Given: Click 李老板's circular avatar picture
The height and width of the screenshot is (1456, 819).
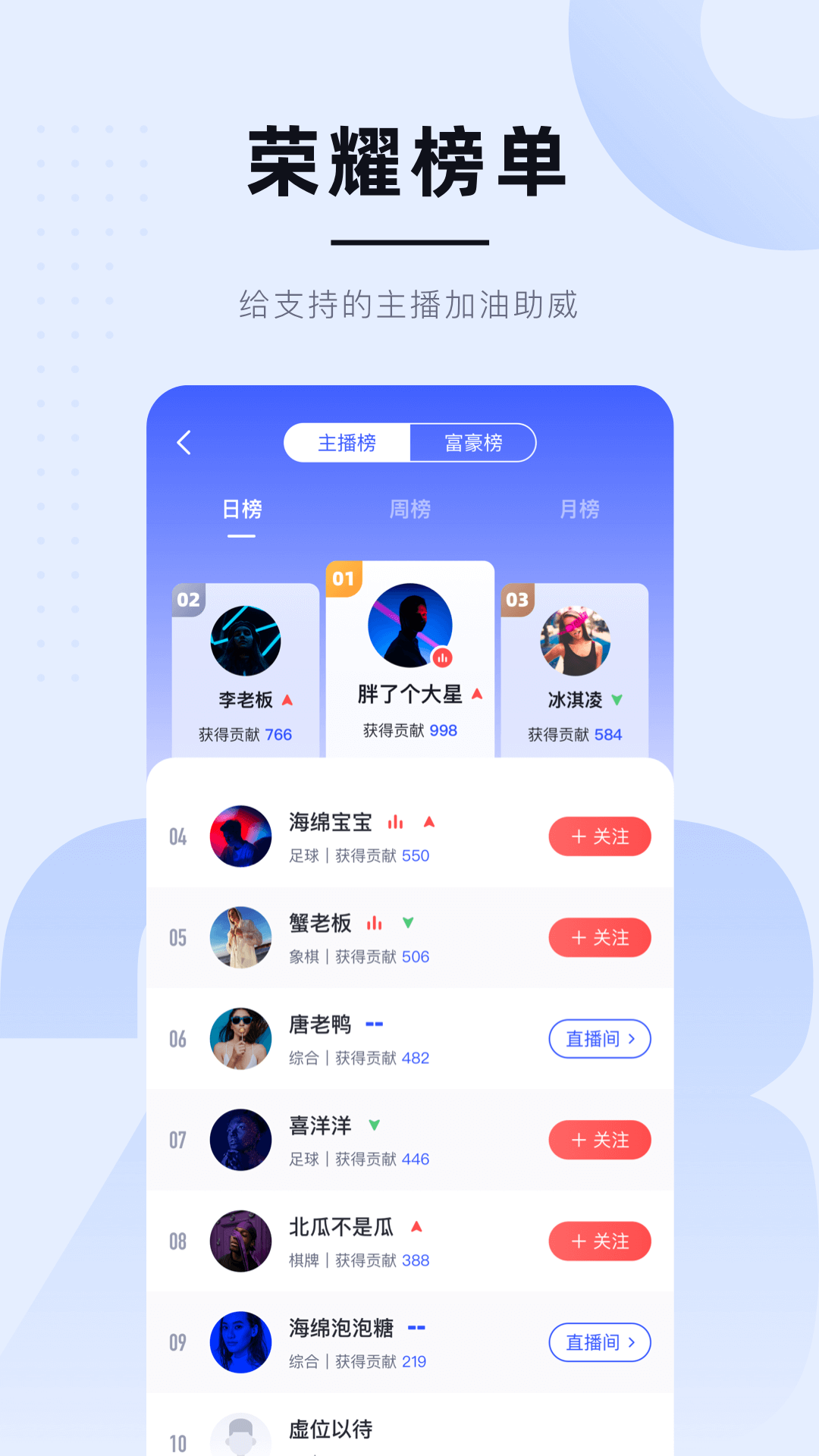Looking at the screenshot, I should [244, 639].
